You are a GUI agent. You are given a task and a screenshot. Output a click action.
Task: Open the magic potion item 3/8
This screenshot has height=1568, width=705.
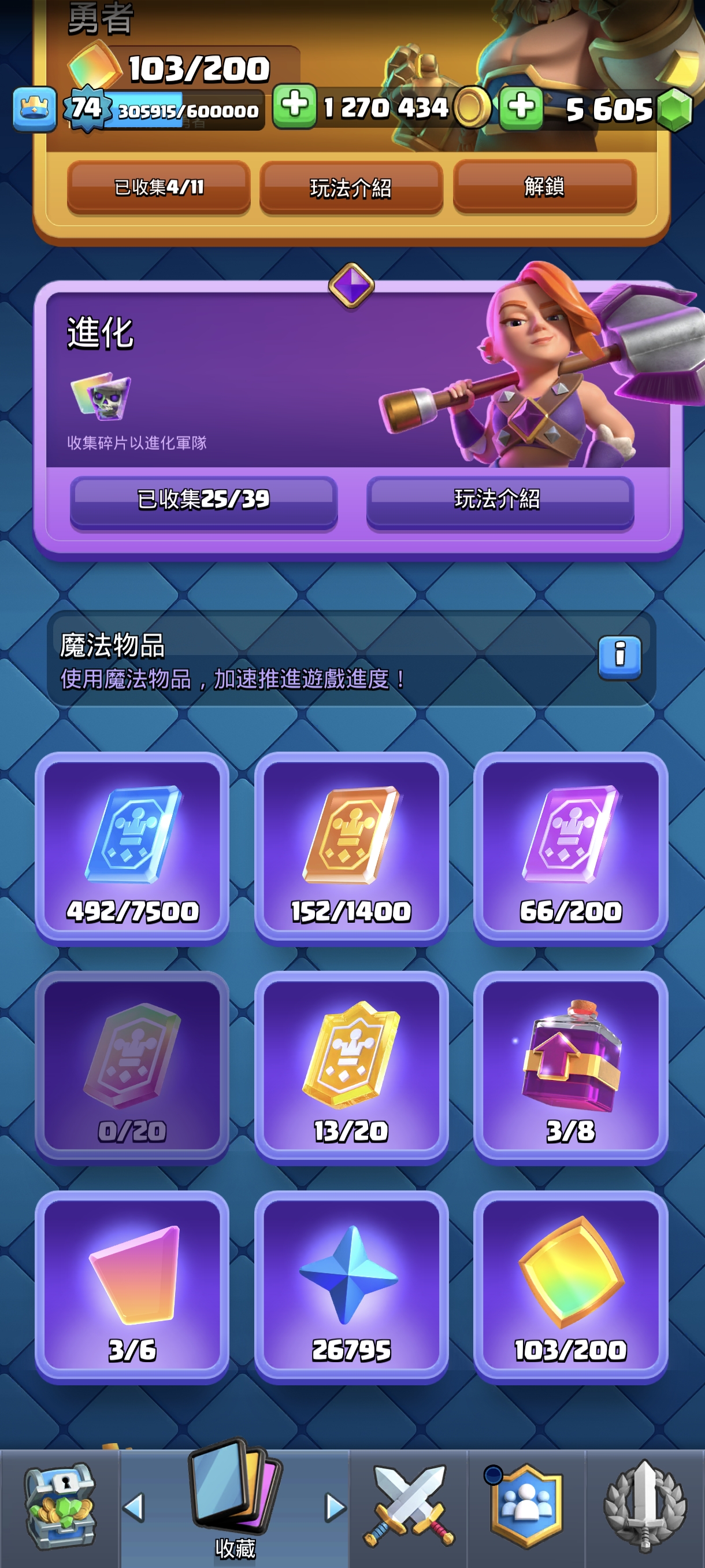pos(570,1066)
